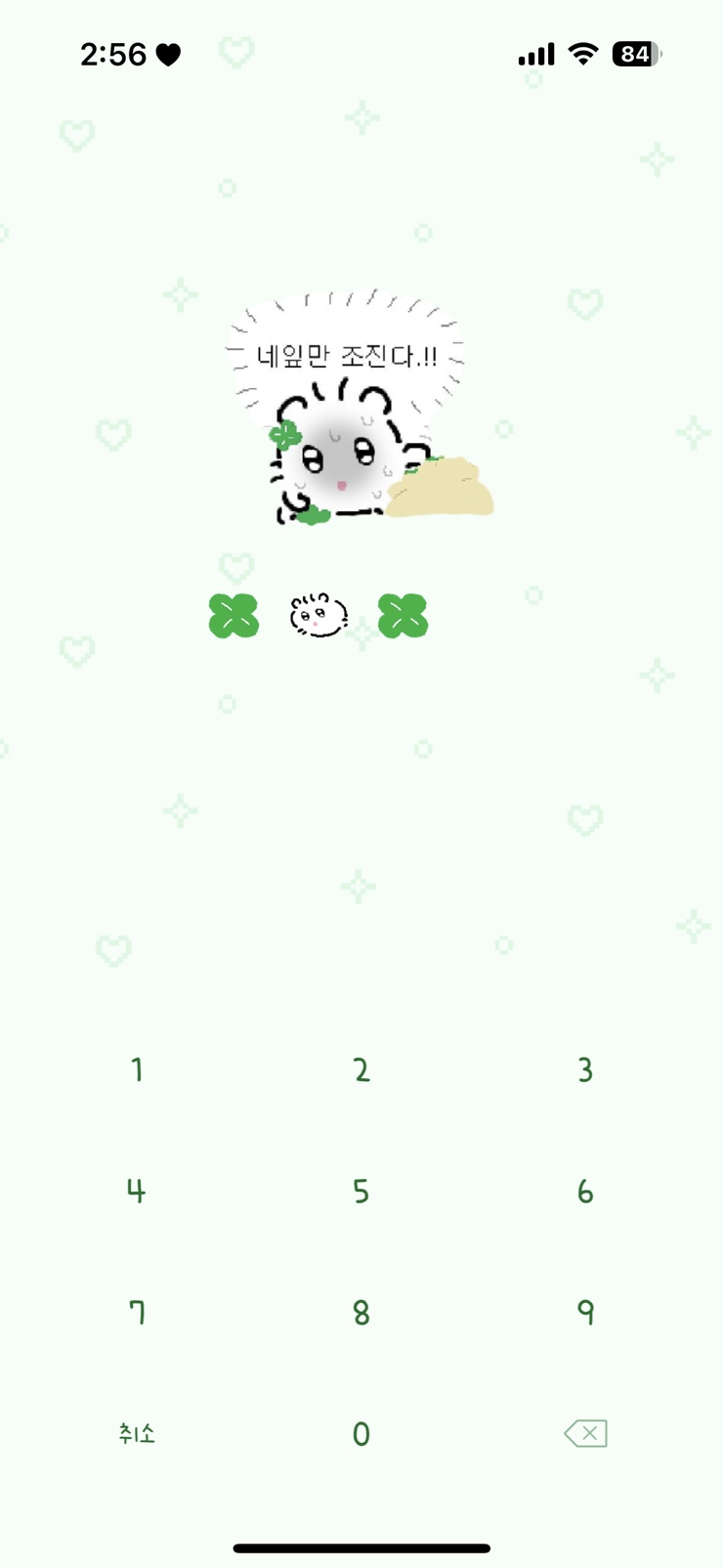The image size is (723, 1568).
Task: Enter digit 1 on the passcode keypad
Action: [137, 1069]
